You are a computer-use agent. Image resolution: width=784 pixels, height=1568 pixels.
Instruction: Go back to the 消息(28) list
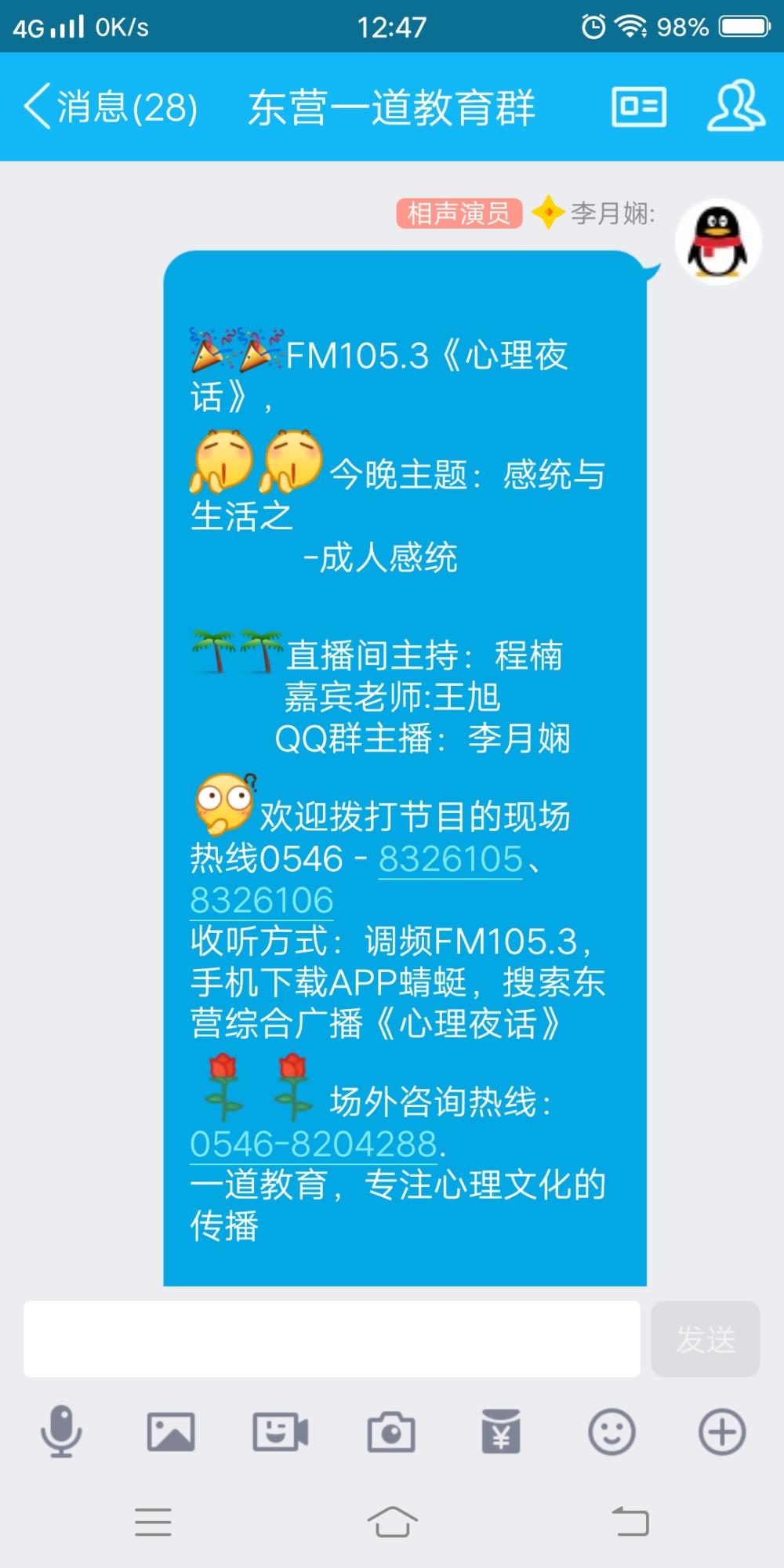[x=110, y=107]
